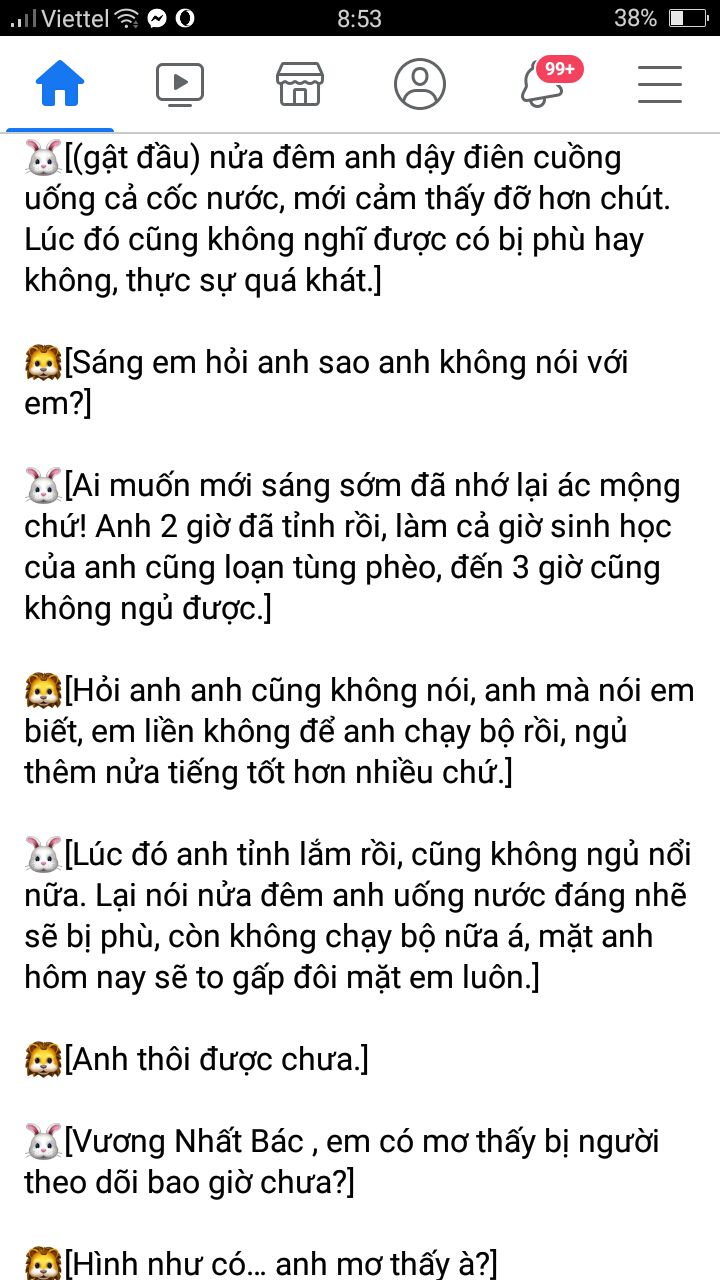This screenshot has height=1280, width=720.
Task: Switch to the Watch videos tab
Action: pyautogui.click(x=180, y=84)
